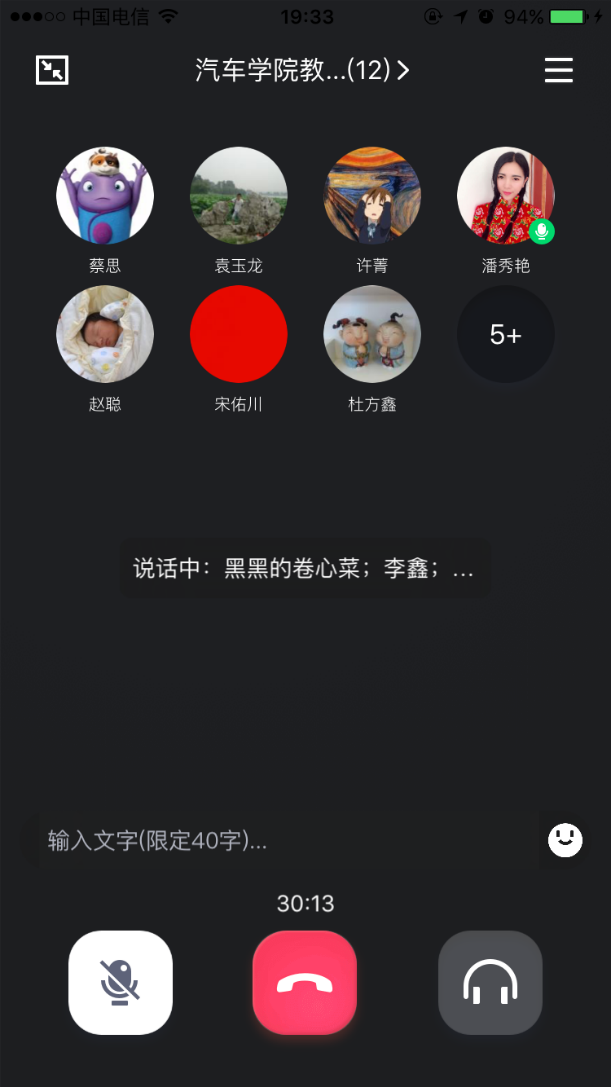
Task: Hang up the call
Action: click(x=305, y=982)
